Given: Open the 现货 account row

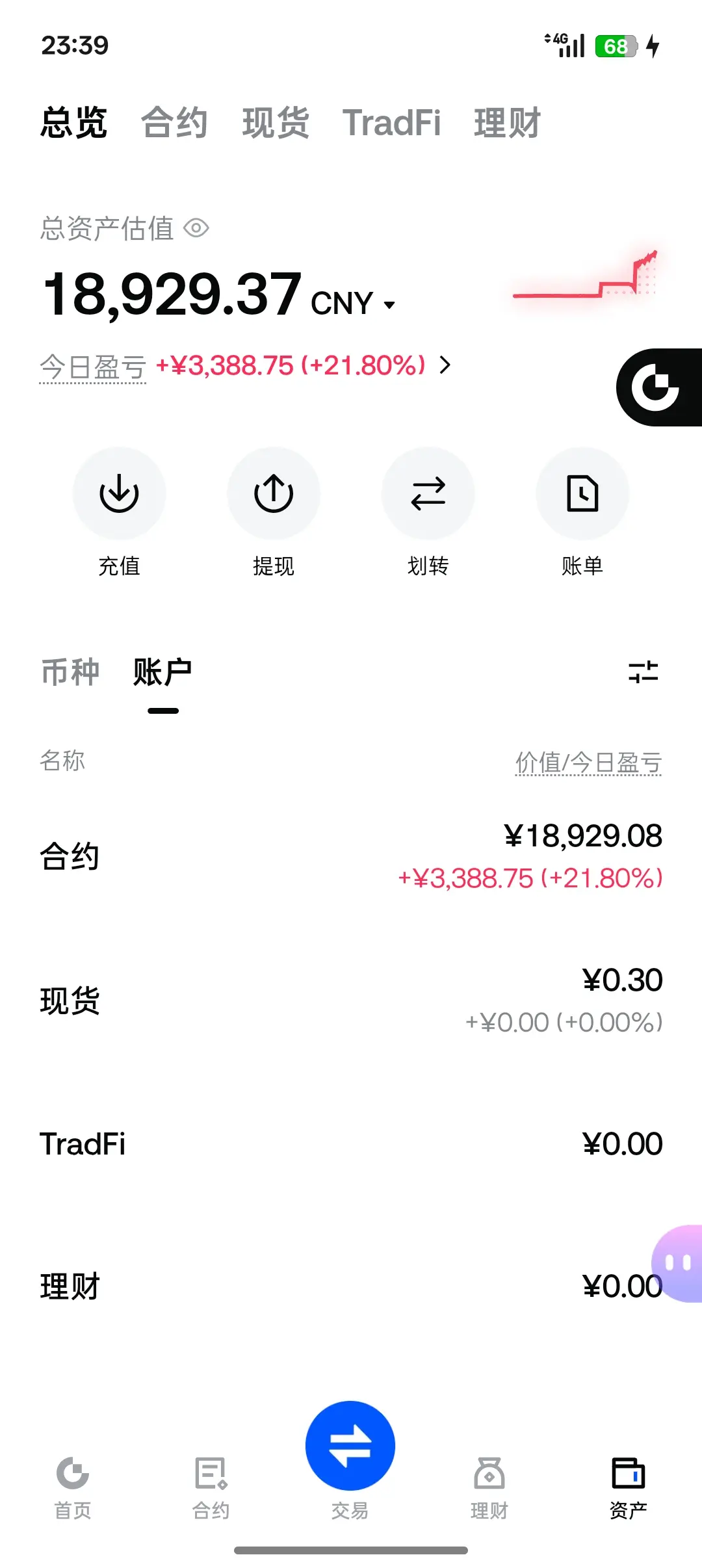Looking at the screenshot, I should click(x=351, y=1001).
